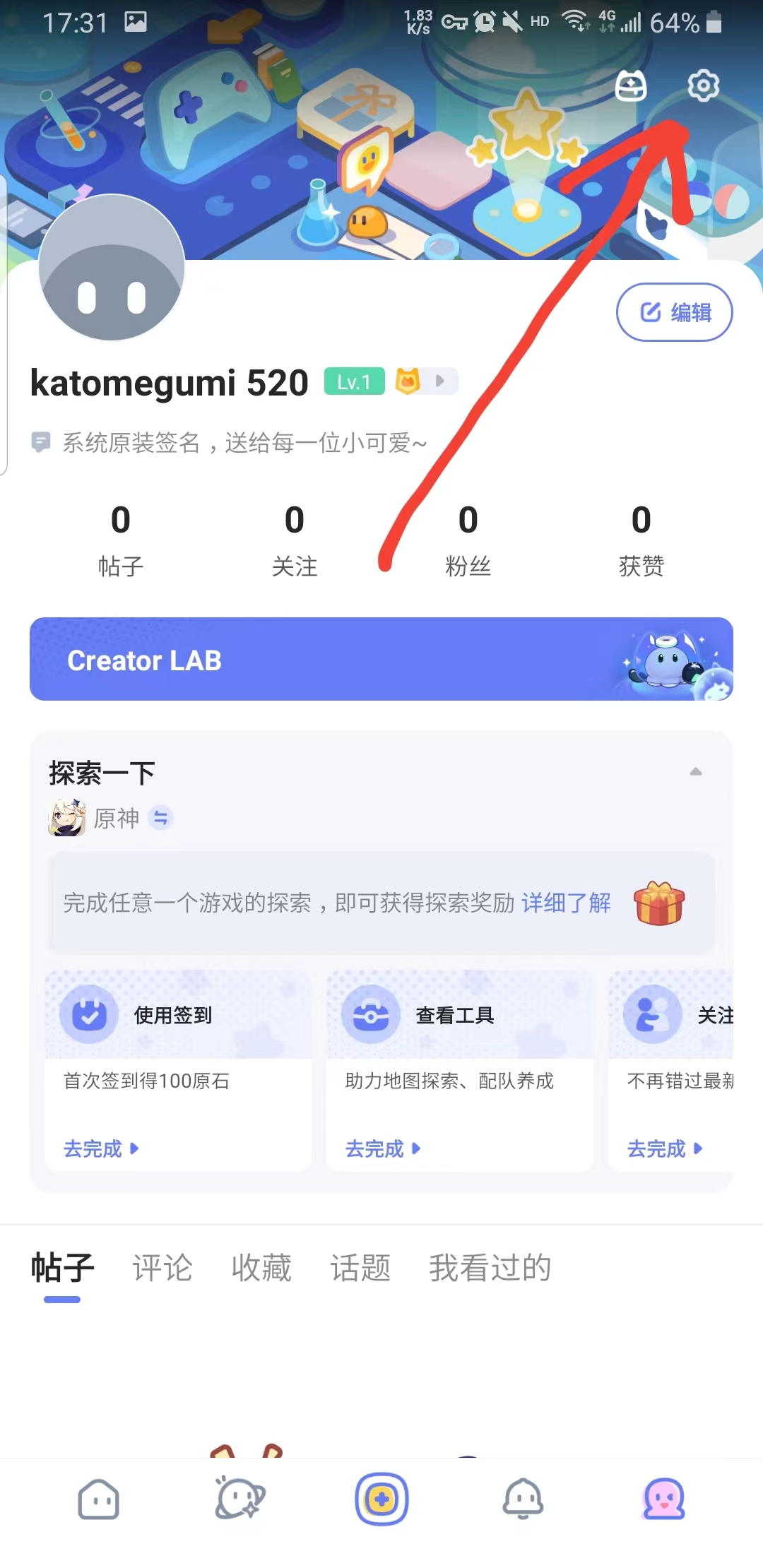Go to the home tab in bottom navigation
The height and width of the screenshot is (1568, 763).
(x=98, y=1499)
